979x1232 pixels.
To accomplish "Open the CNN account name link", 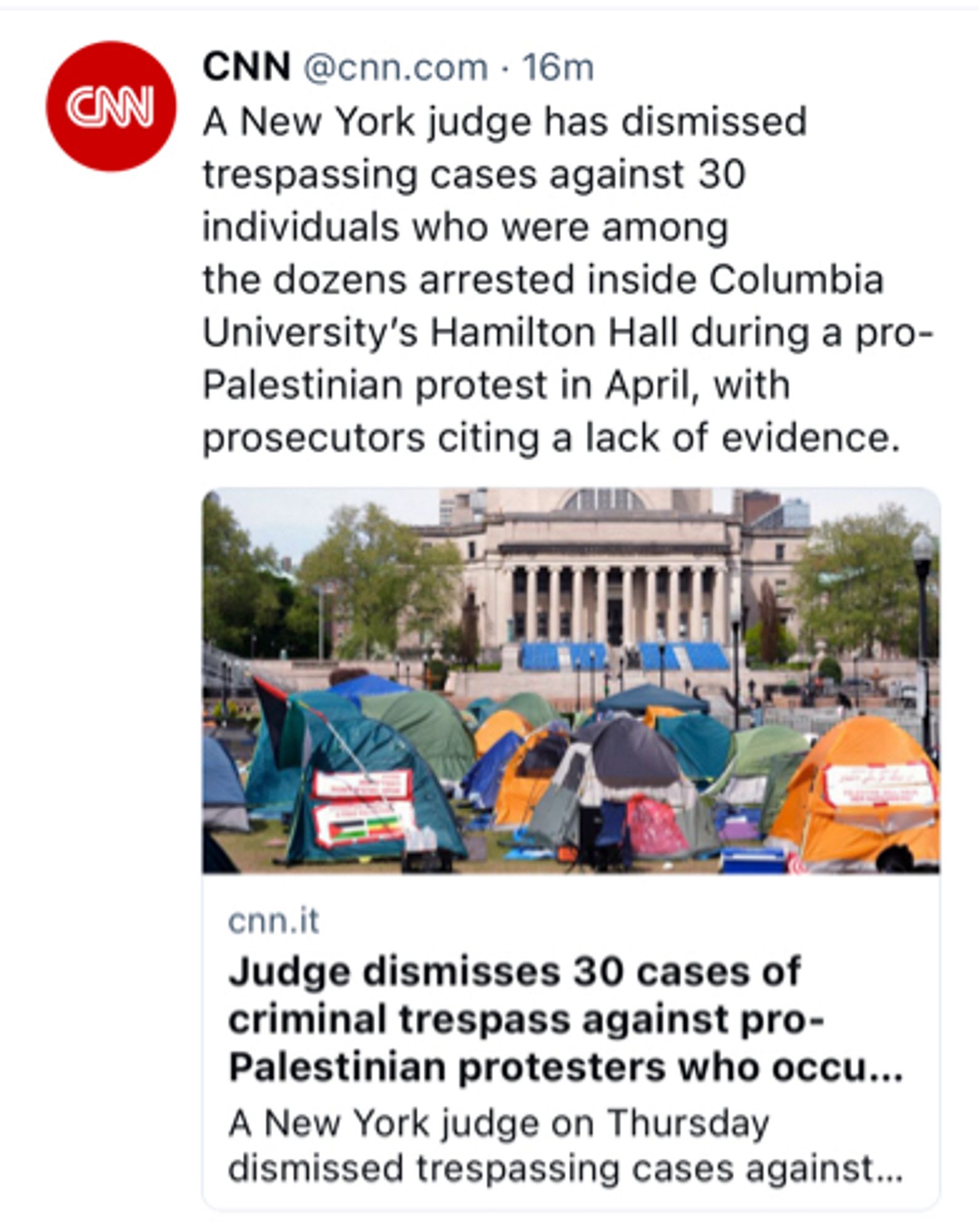I will pos(246,67).
